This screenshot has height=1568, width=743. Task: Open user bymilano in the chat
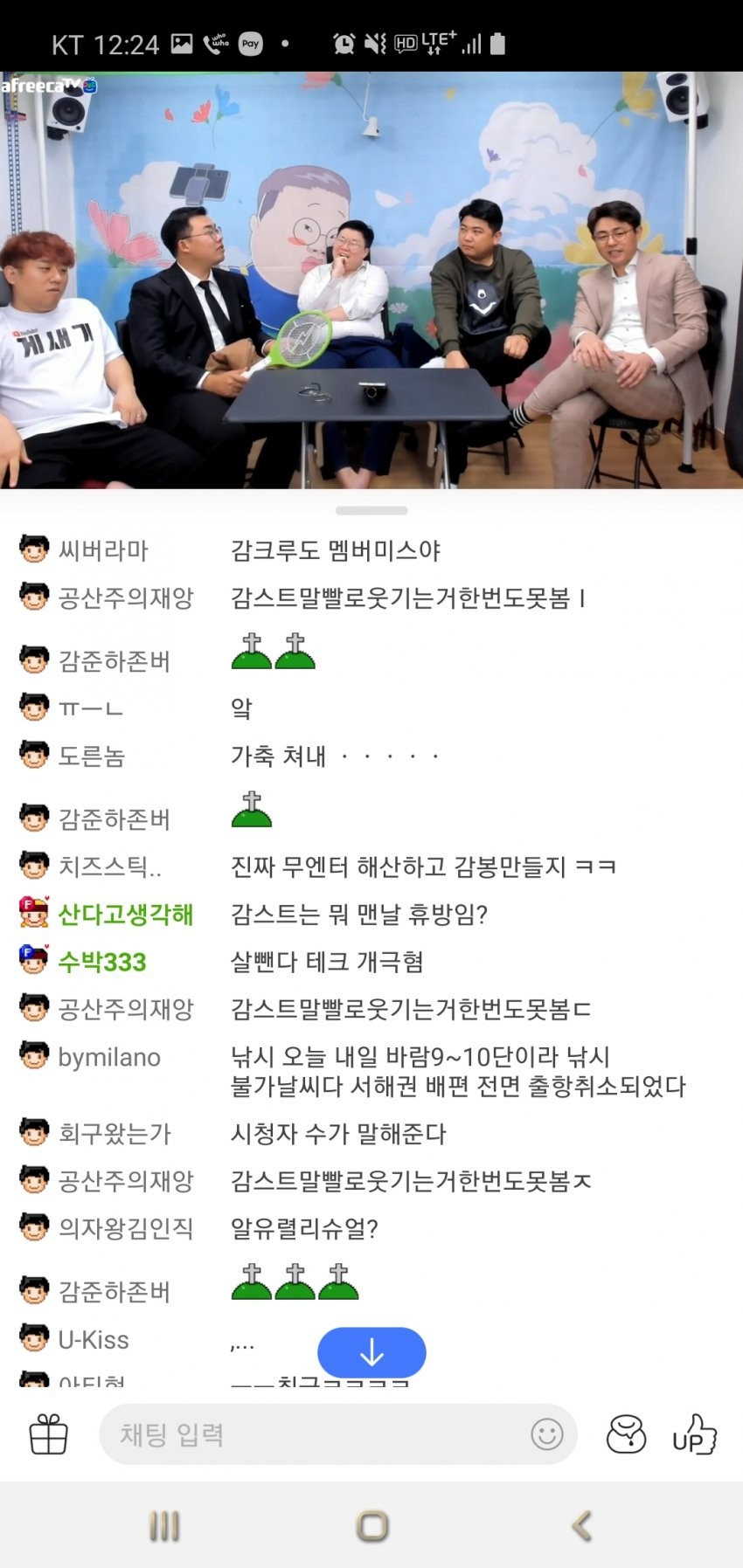click(x=108, y=1057)
